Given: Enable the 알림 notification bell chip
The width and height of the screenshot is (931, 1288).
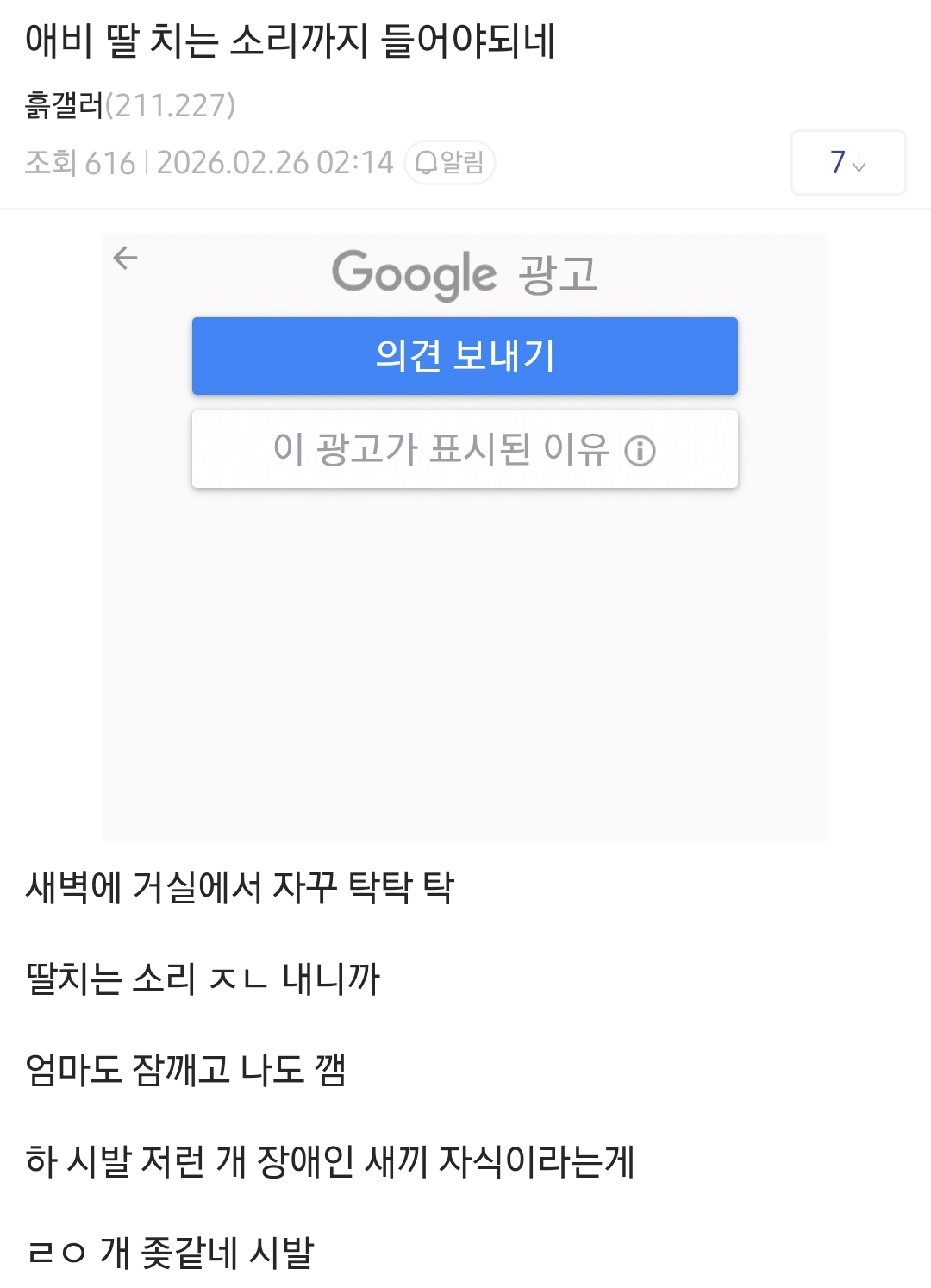Looking at the screenshot, I should [449, 162].
